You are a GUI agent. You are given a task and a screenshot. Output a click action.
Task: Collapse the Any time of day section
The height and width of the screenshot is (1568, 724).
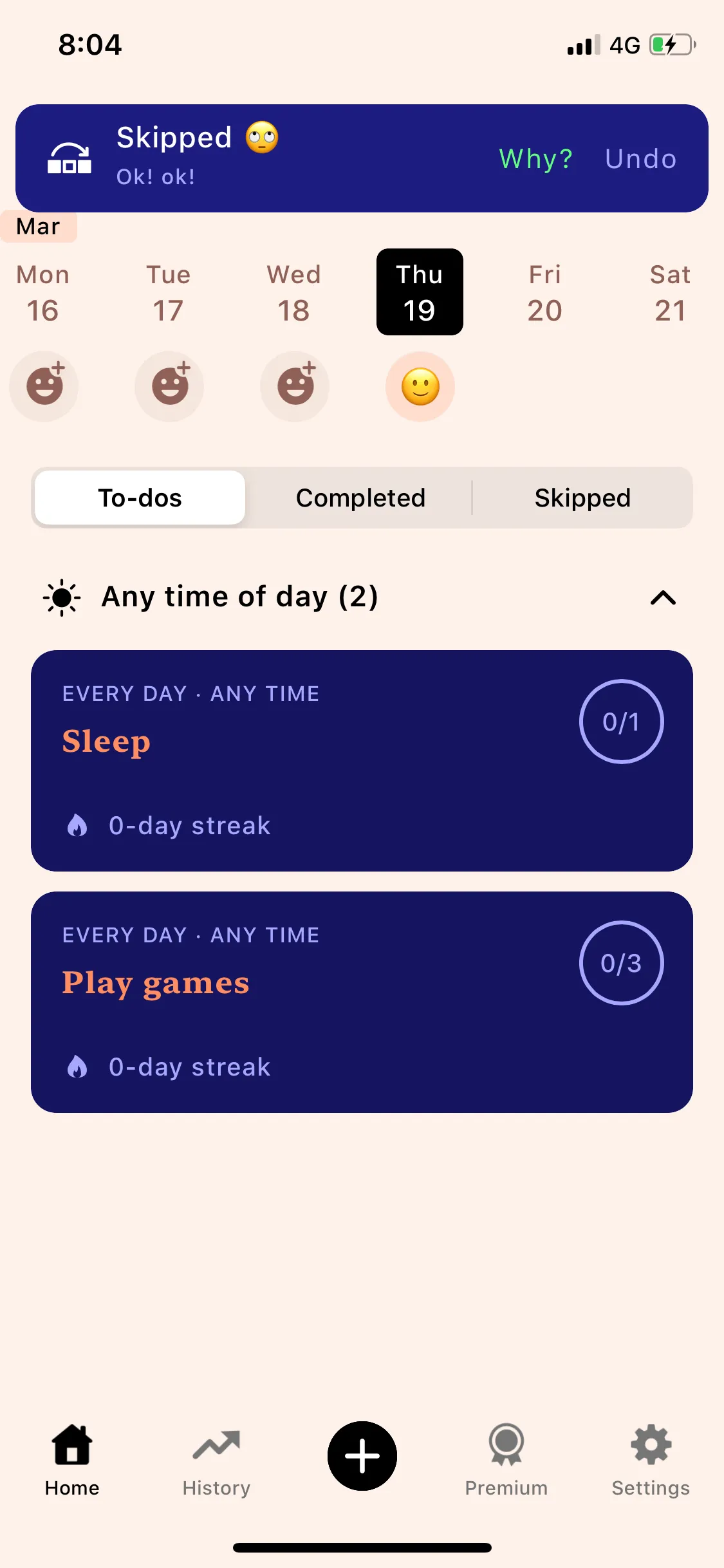[663, 597]
